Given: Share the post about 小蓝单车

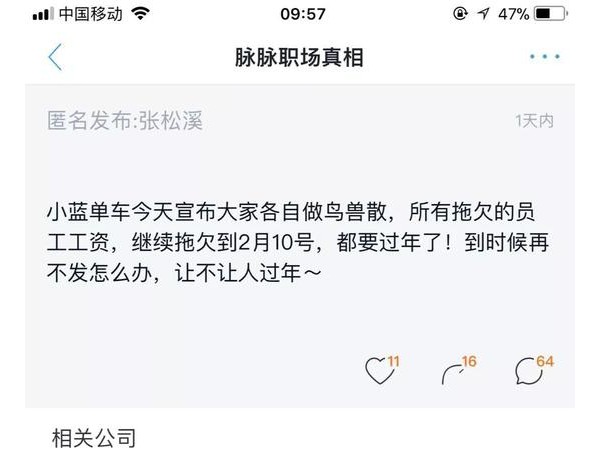Looking at the screenshot, I should 455,371.
